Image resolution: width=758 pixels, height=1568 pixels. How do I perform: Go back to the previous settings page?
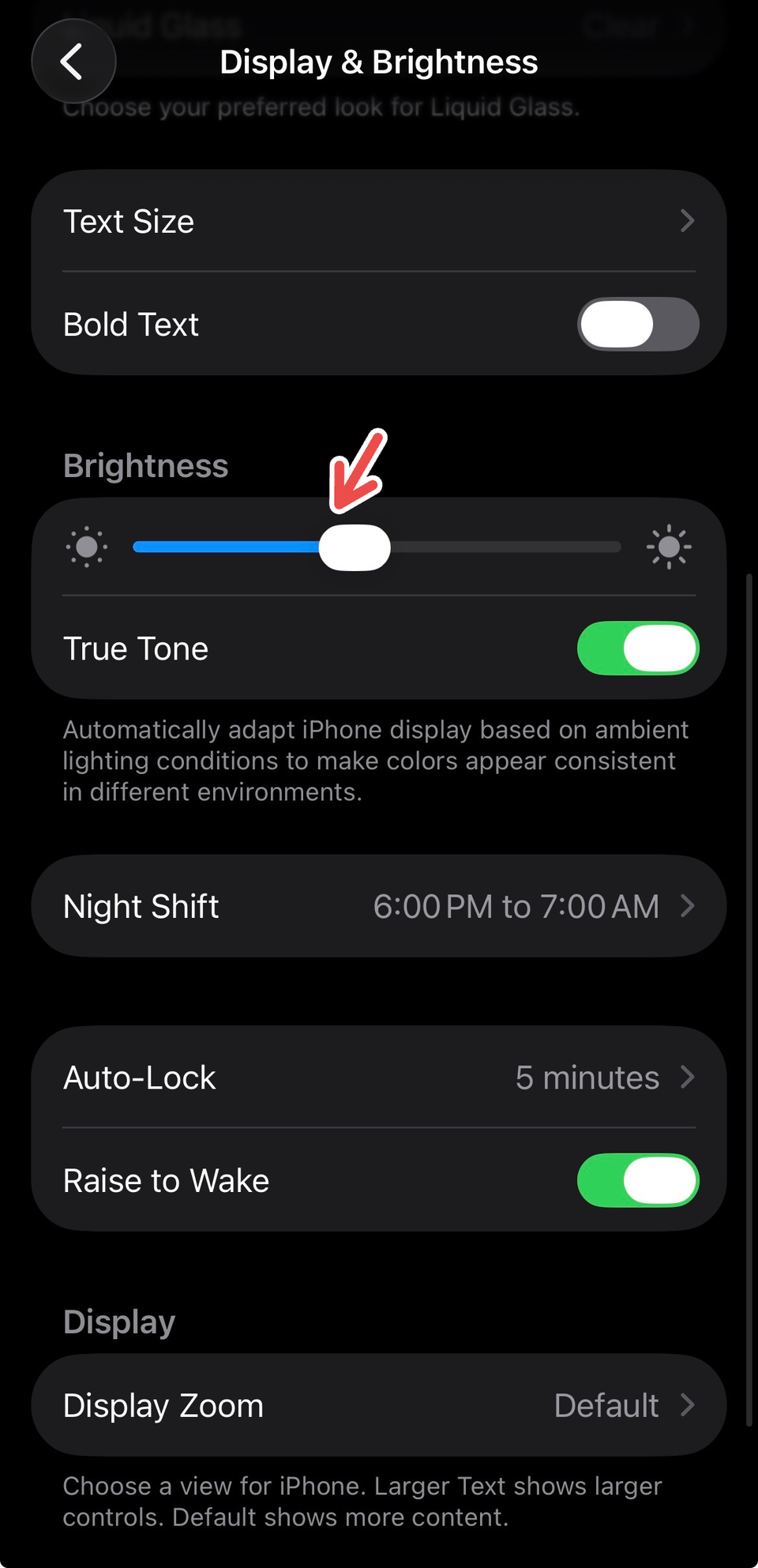pos(73,61)
